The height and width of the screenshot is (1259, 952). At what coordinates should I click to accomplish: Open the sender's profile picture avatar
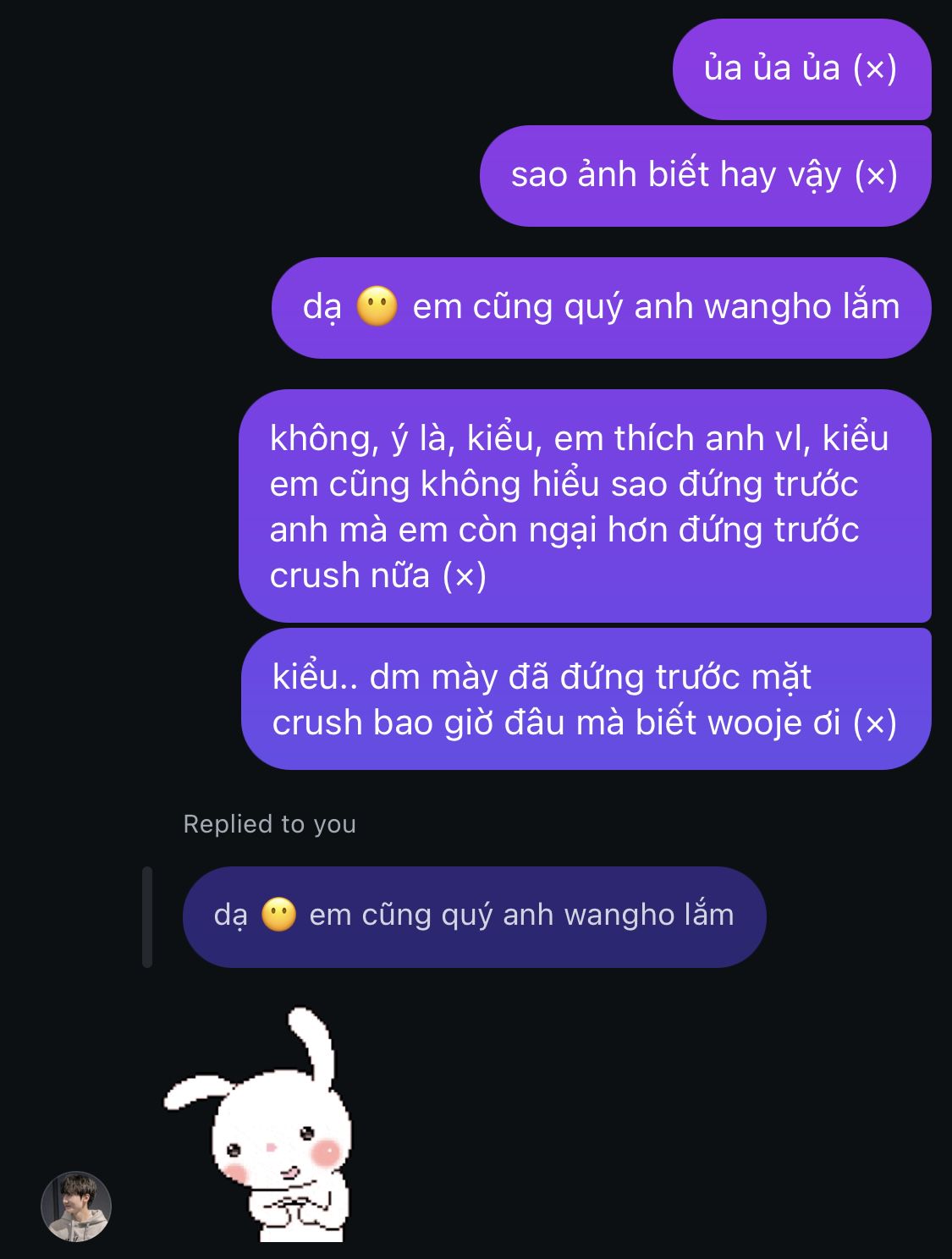[x=76, y=1206]
